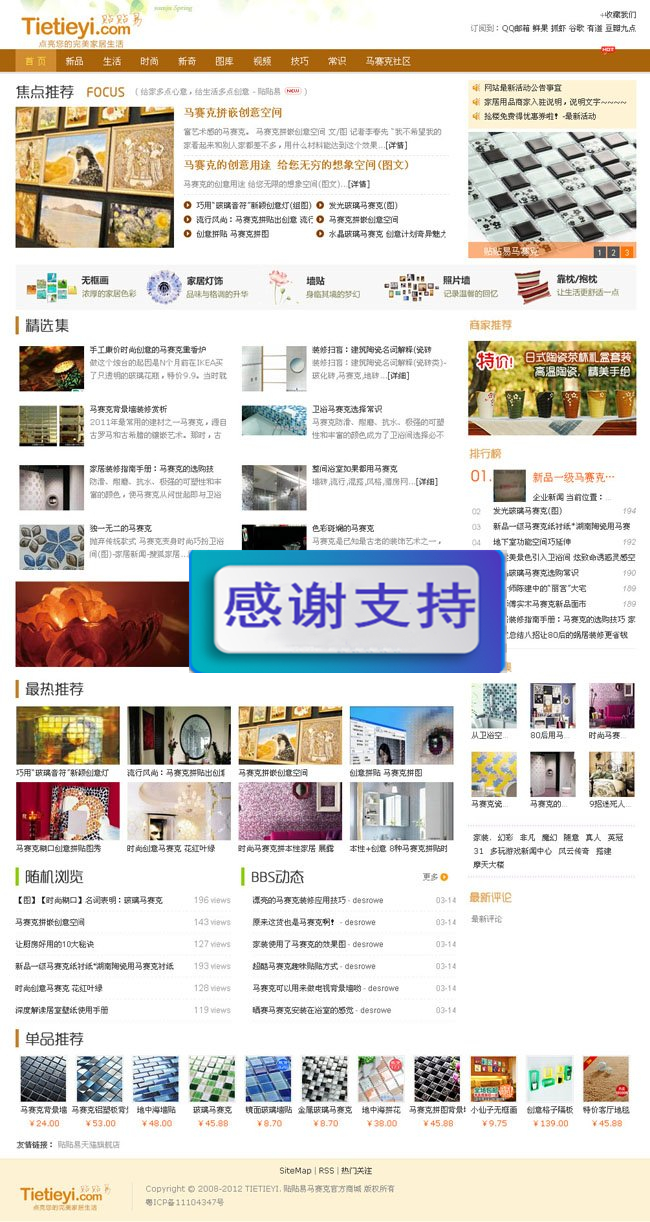Tap the +收藏我们 bookmark link

tap(617, 15)
